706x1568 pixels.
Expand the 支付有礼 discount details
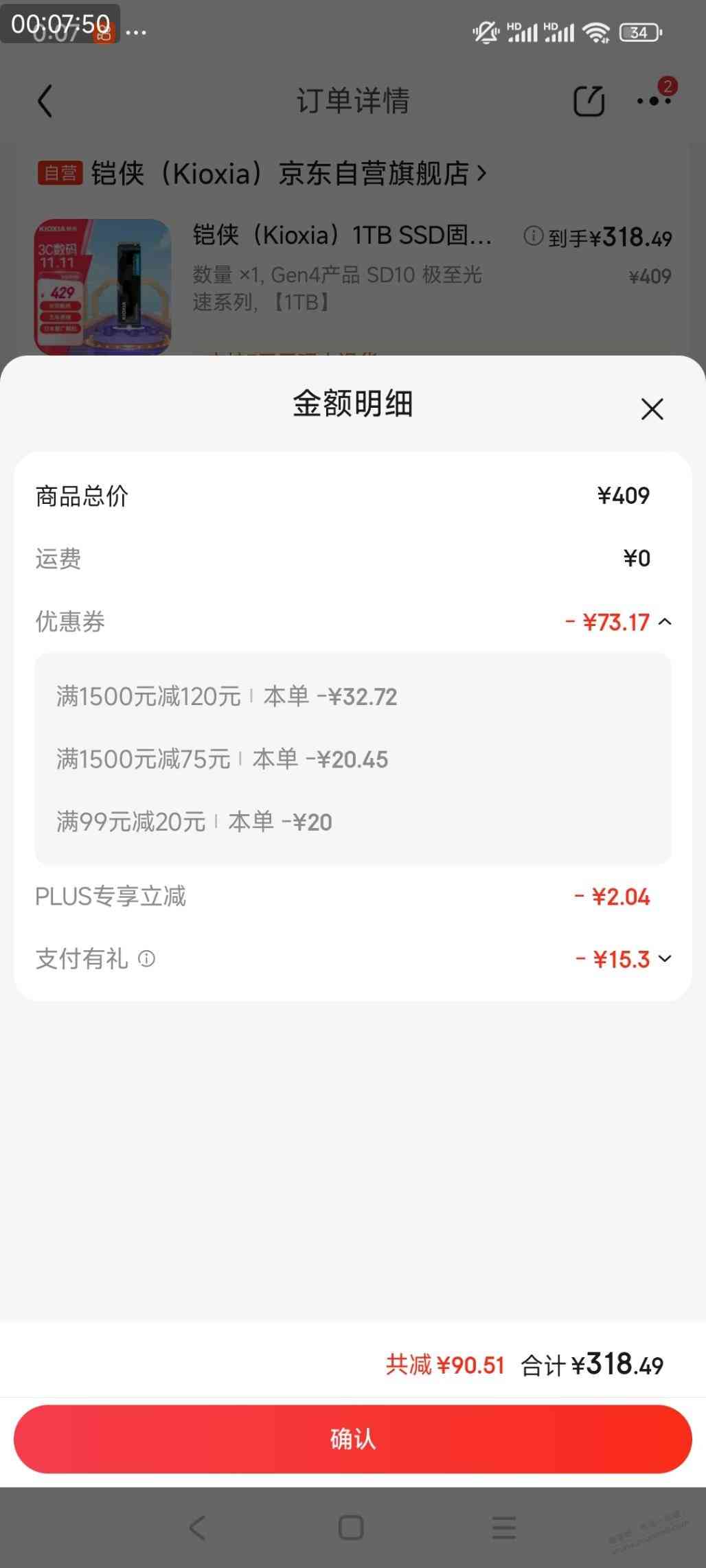click(x=664, y=958)
